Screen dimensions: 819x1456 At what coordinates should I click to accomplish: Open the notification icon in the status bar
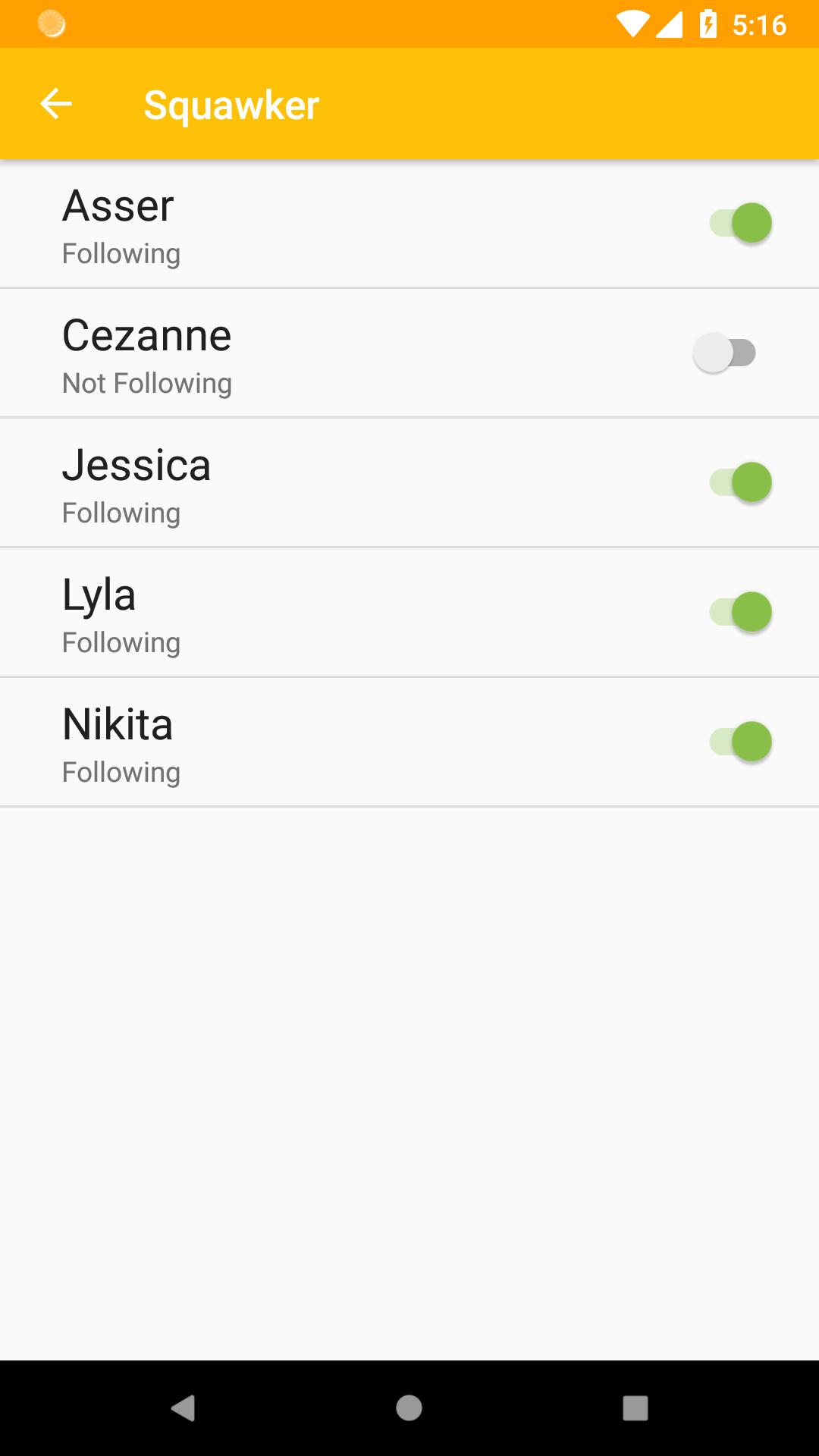click(x=50, y=25)
